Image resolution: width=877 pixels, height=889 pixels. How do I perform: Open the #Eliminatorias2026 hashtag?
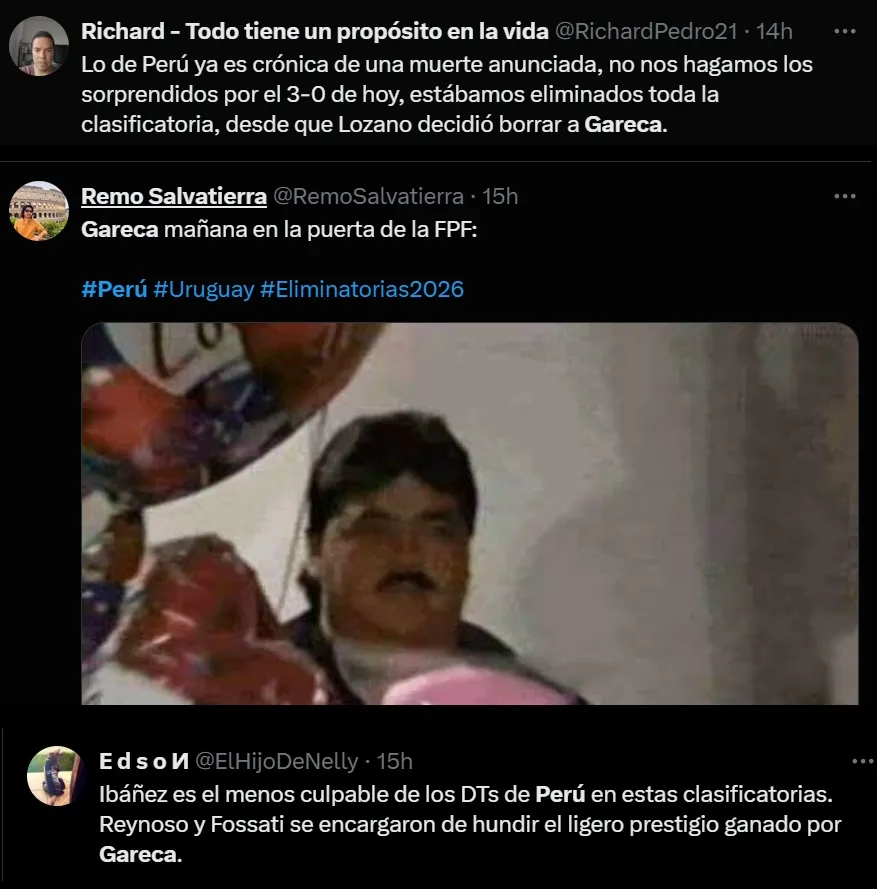pos(361,290)
